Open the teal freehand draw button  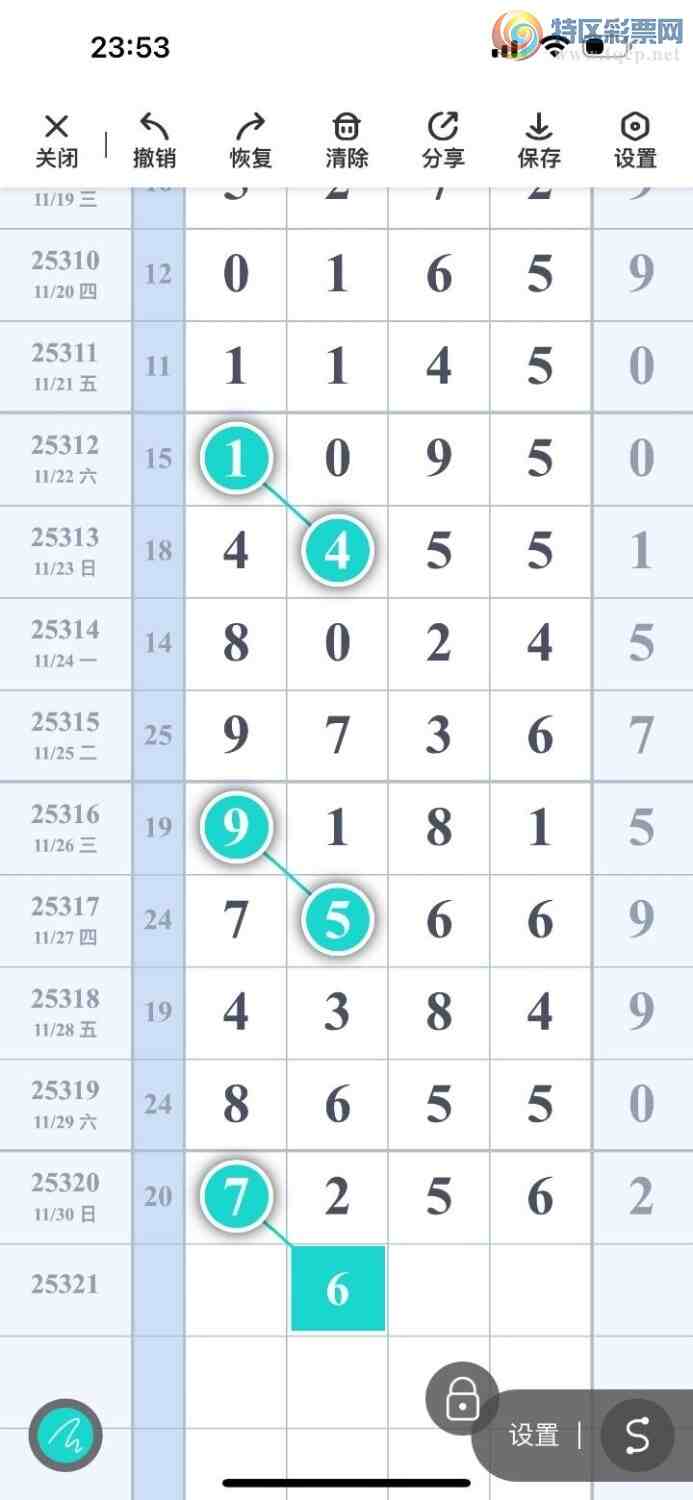point(65,1436)
